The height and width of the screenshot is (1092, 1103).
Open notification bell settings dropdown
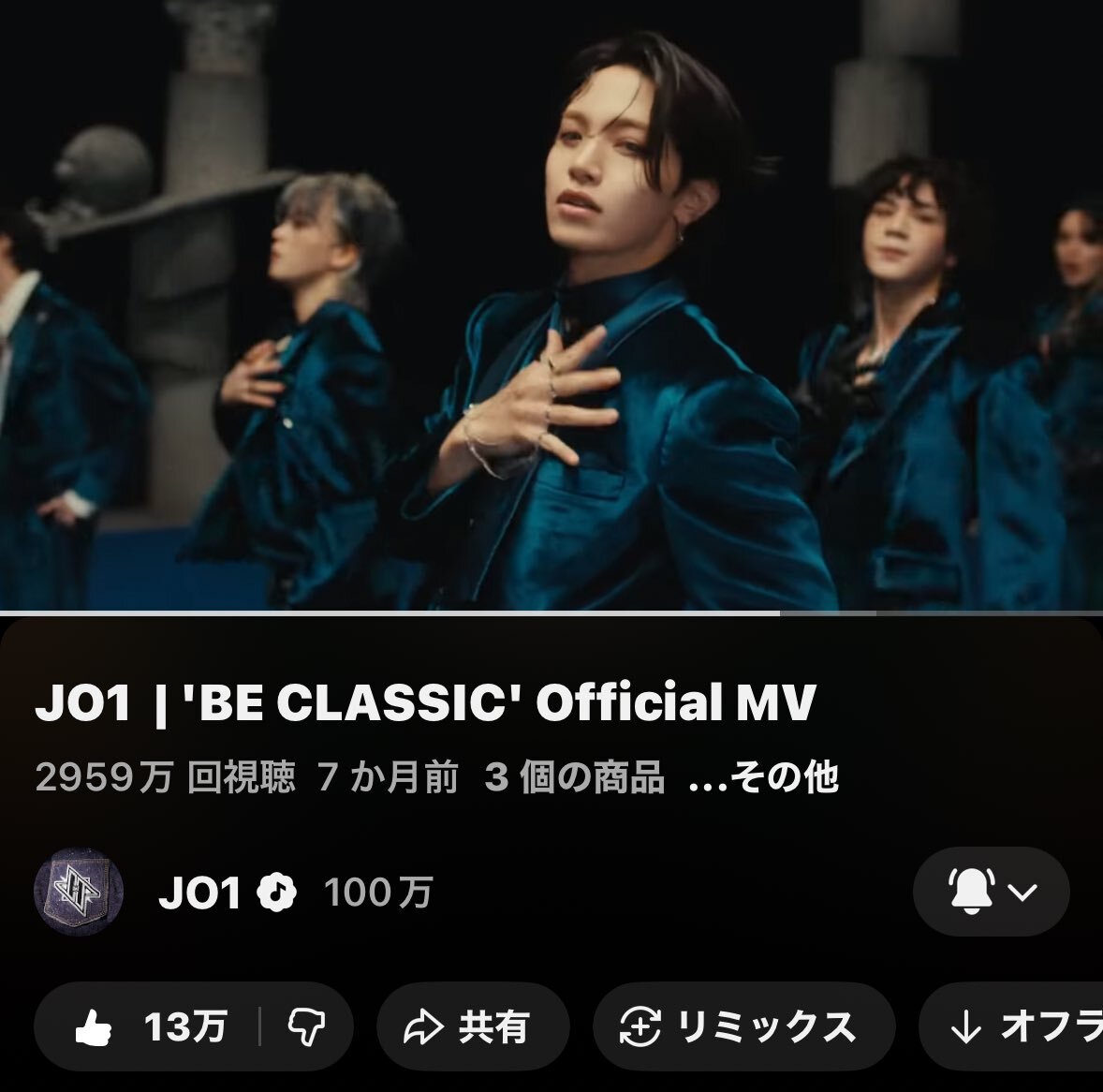[992, 892]
